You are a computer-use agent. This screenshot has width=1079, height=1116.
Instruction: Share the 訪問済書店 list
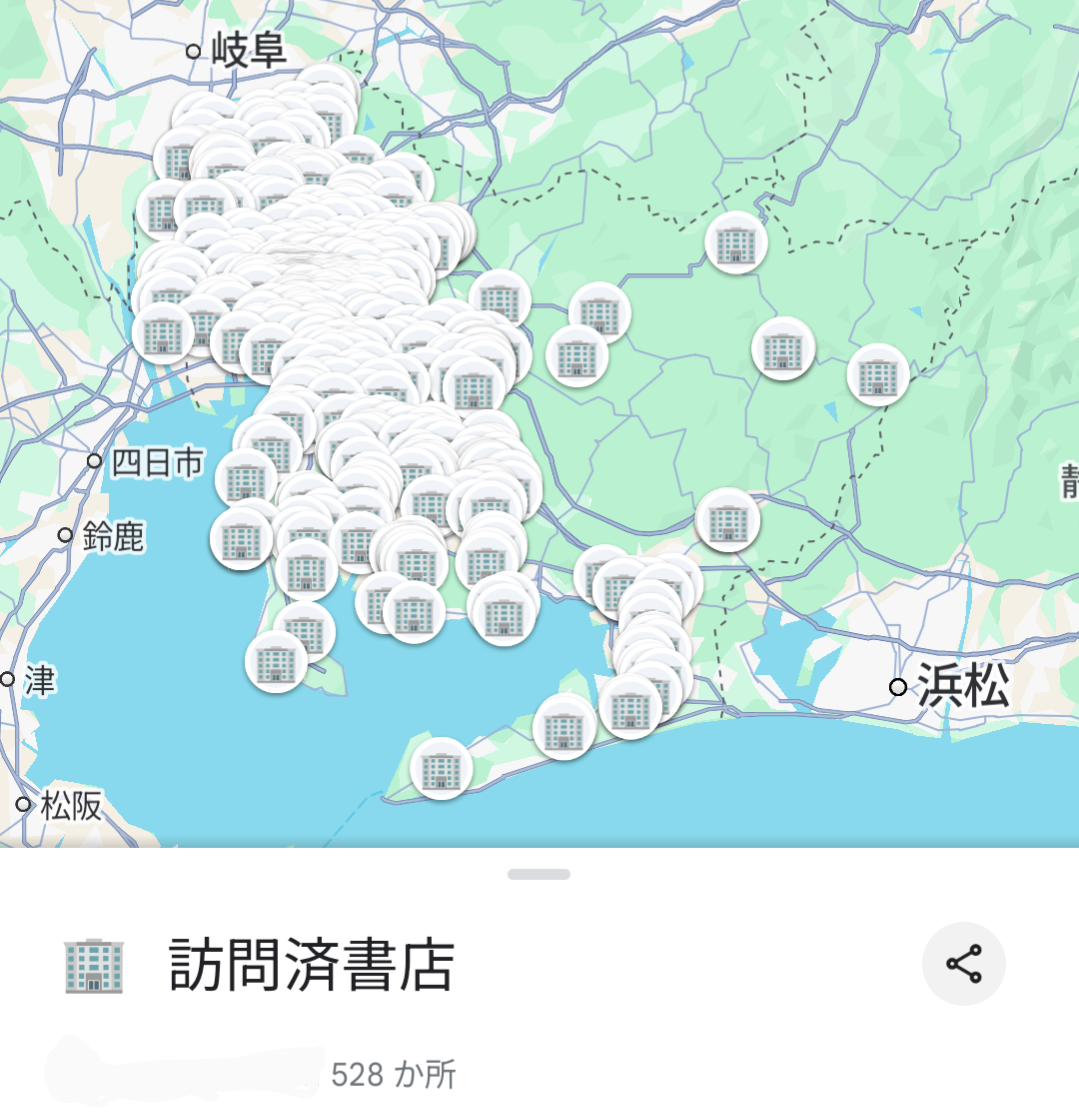tap(963, 964)
